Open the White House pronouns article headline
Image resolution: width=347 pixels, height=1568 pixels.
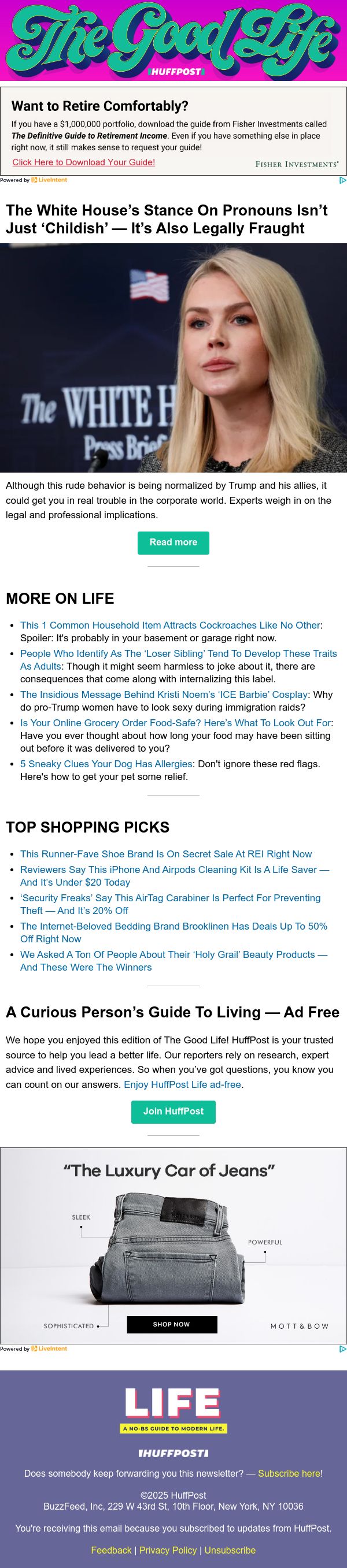167,219
